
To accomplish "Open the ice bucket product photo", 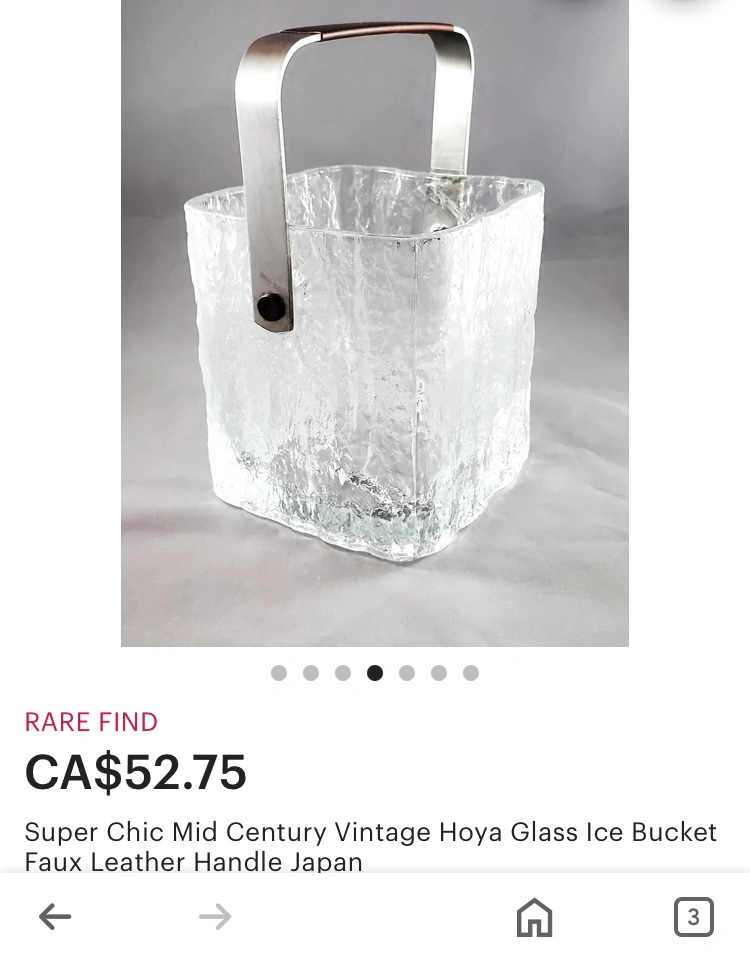I will [x=375, y=323].
